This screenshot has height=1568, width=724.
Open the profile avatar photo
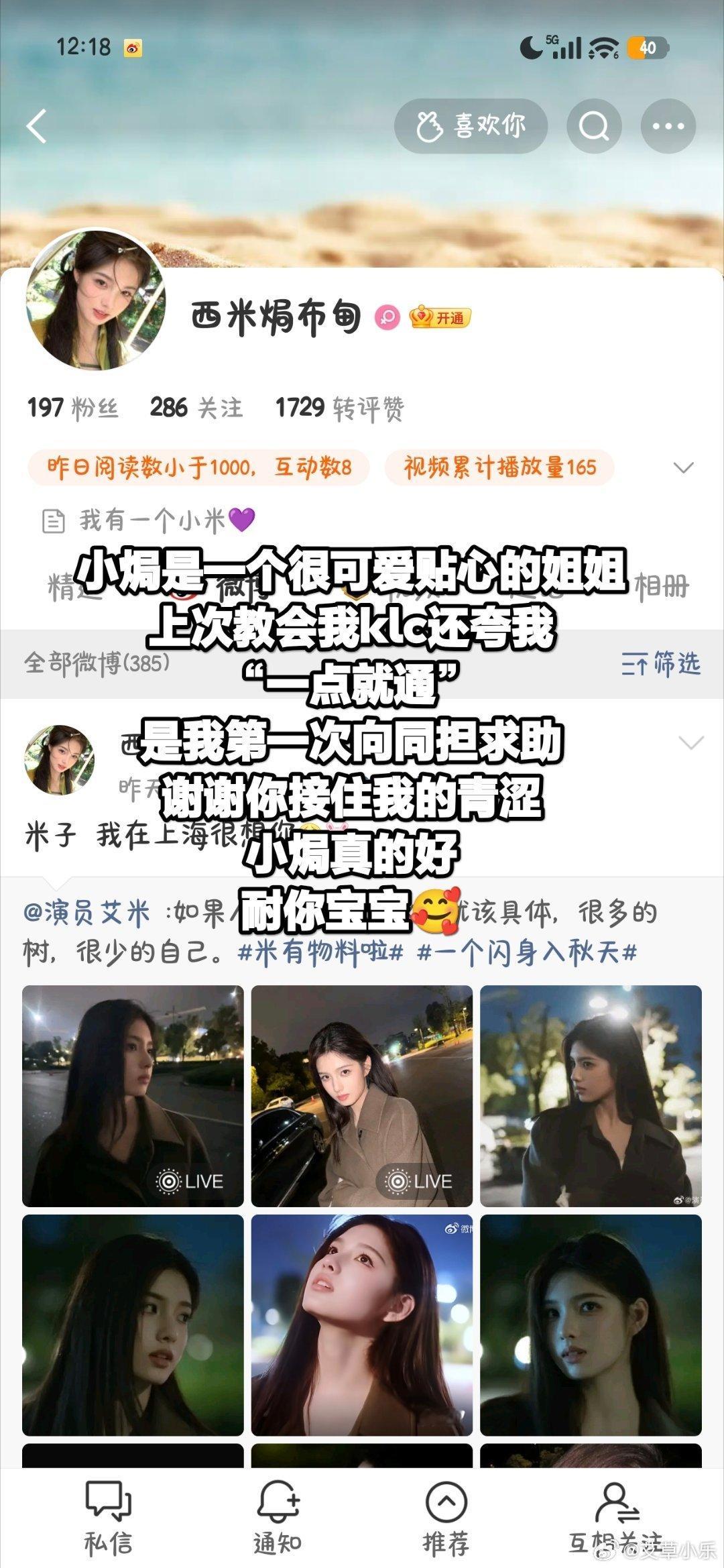96,300
